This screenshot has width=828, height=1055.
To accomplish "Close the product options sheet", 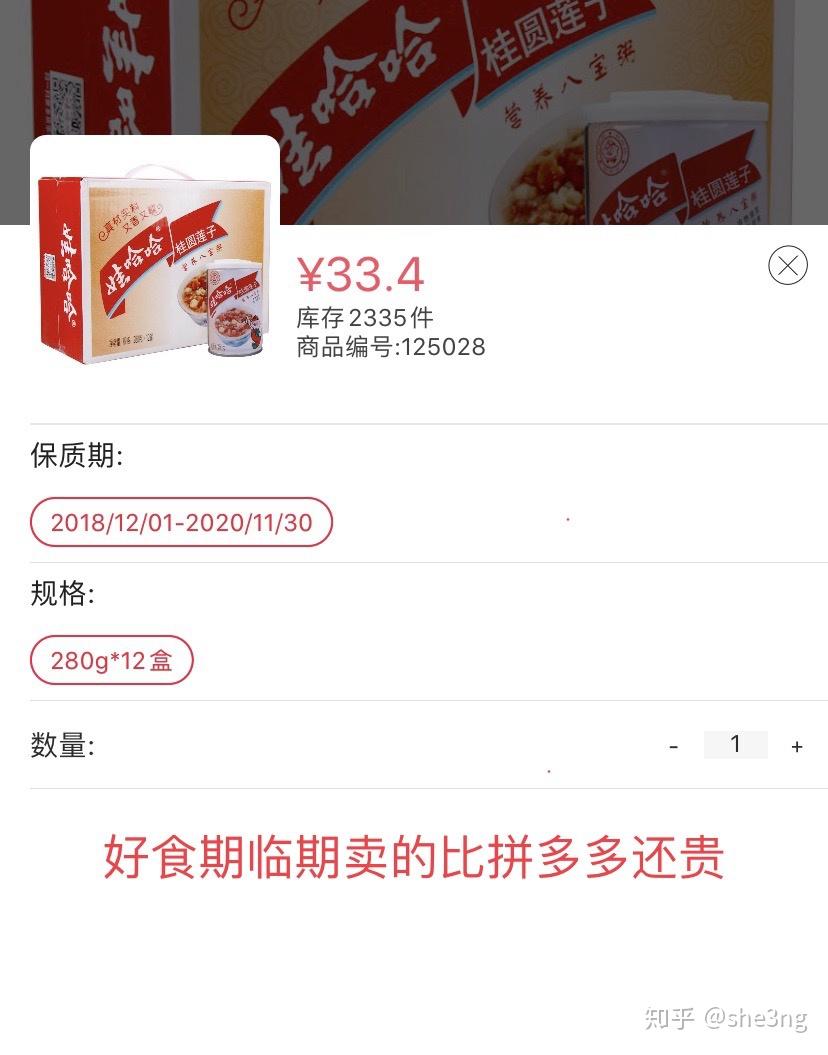I will pos(787,265).
